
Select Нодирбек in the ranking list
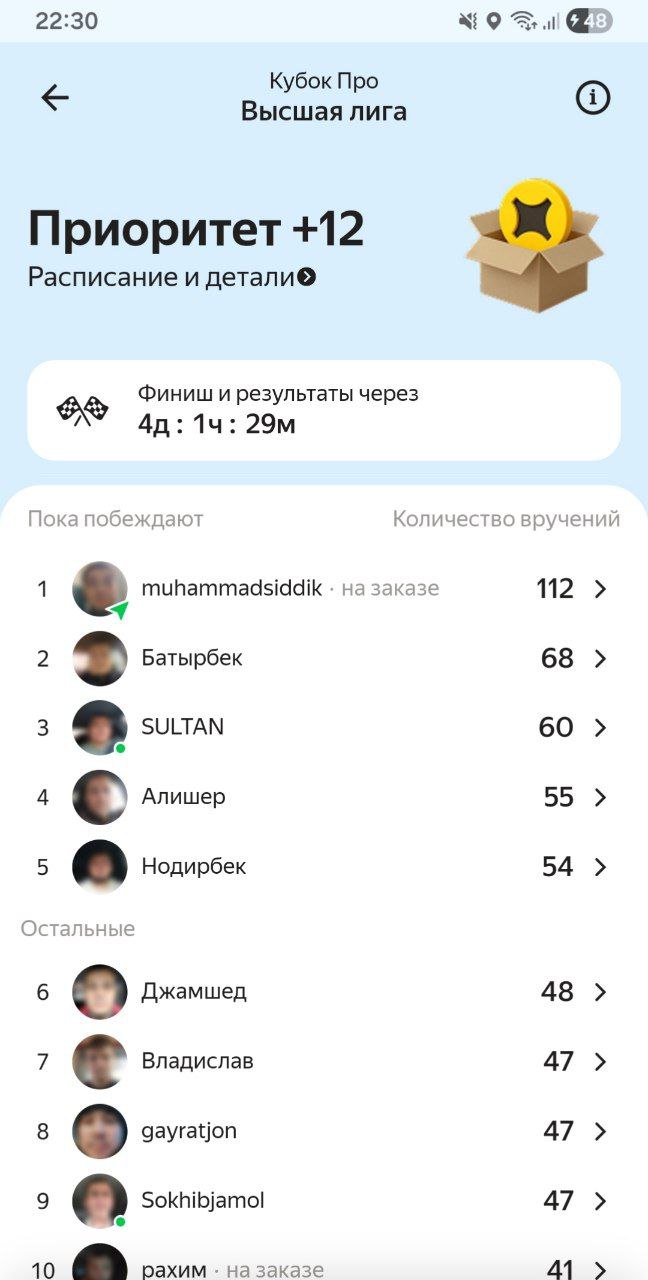(323, 866)
